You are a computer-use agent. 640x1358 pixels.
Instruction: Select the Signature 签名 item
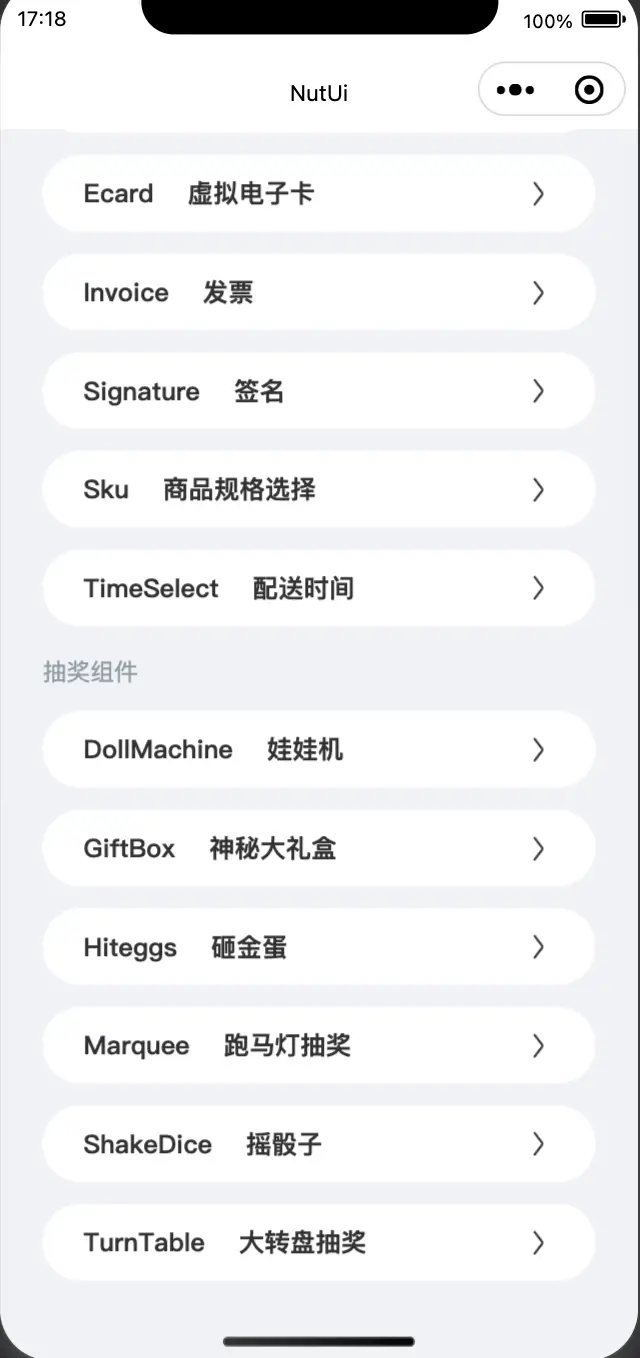(319, 391)
